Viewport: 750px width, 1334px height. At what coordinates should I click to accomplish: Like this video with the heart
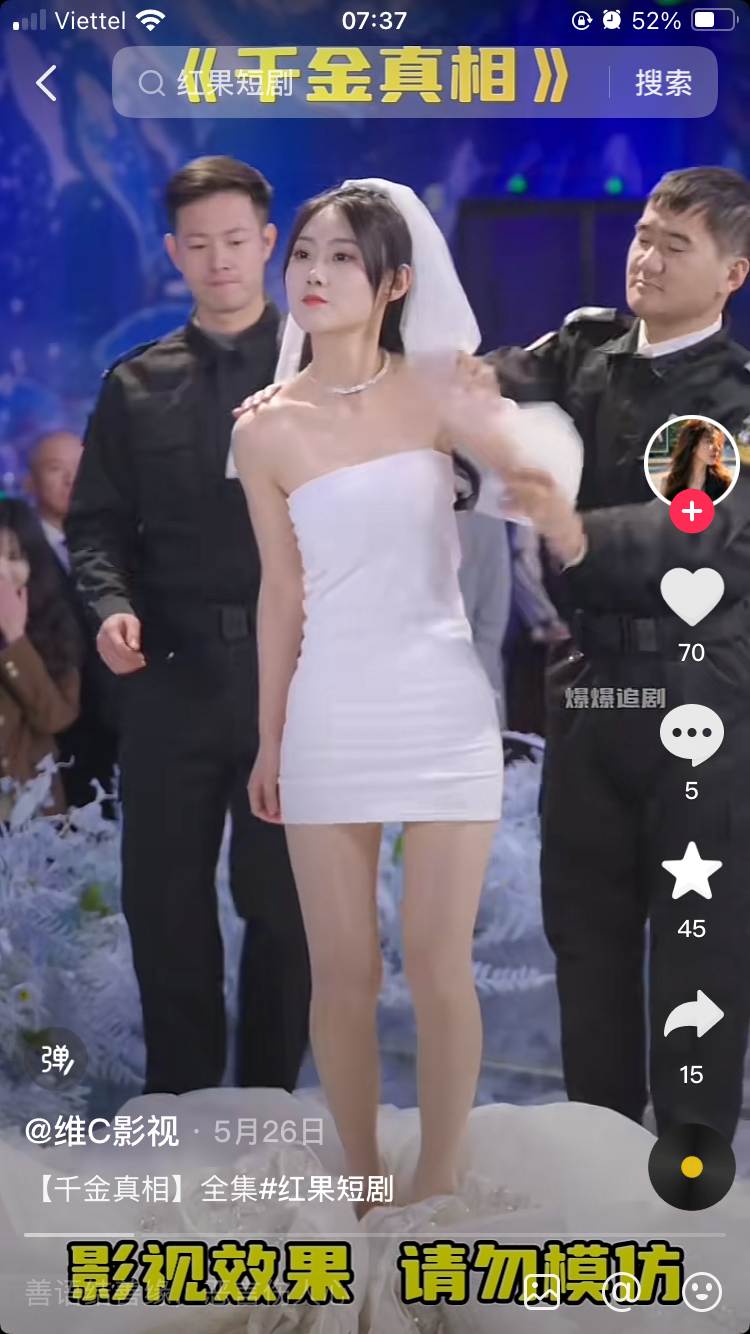(x=691, y=597)
